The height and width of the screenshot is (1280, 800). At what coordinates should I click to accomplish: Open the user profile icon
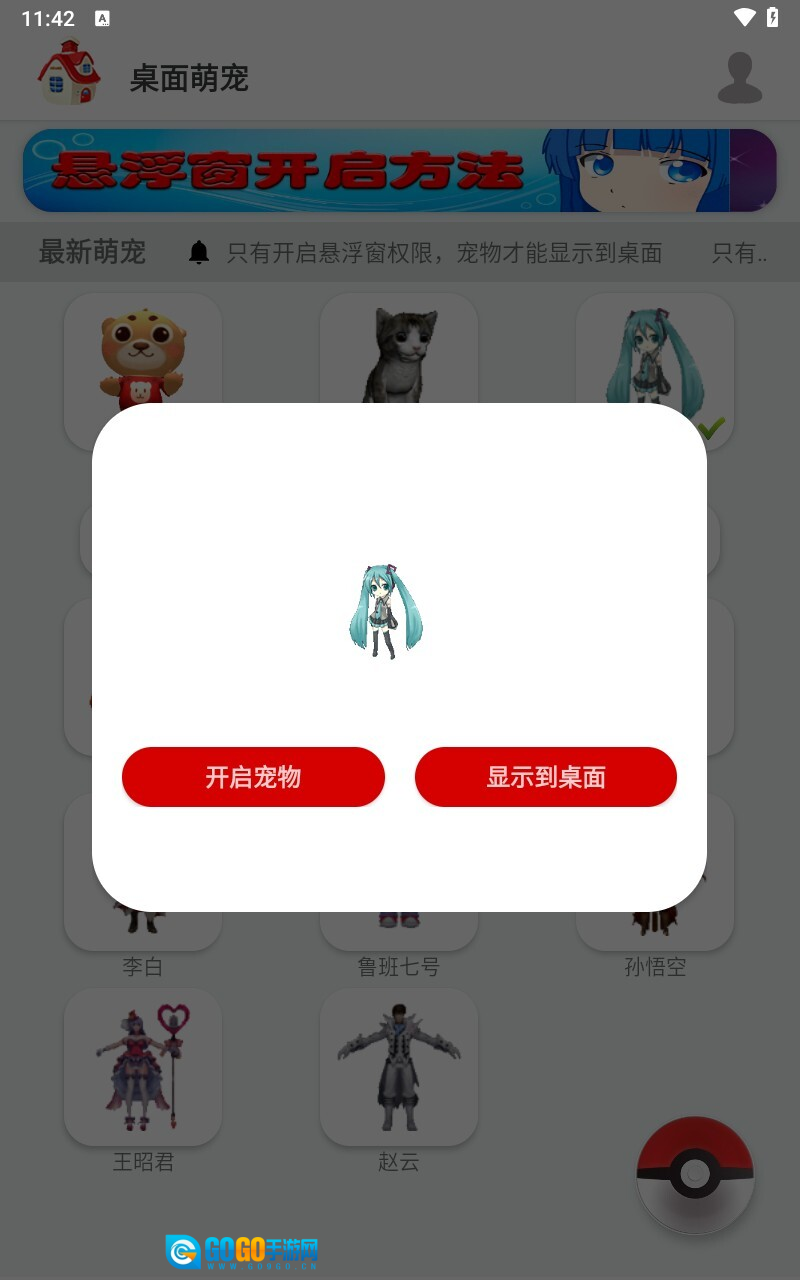click(740, 78)
